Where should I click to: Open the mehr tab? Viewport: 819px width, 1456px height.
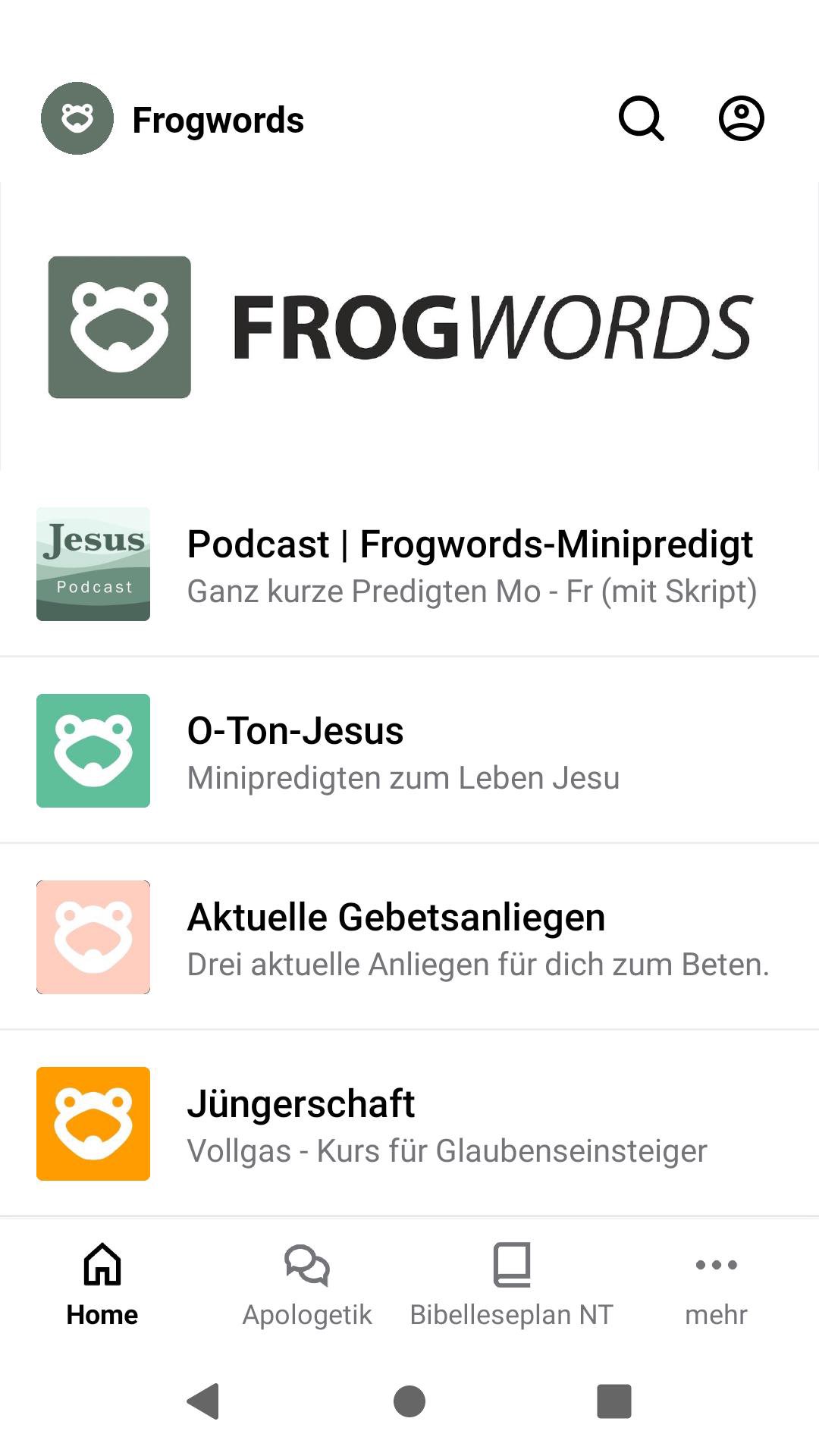click(x=716, y=1283)
